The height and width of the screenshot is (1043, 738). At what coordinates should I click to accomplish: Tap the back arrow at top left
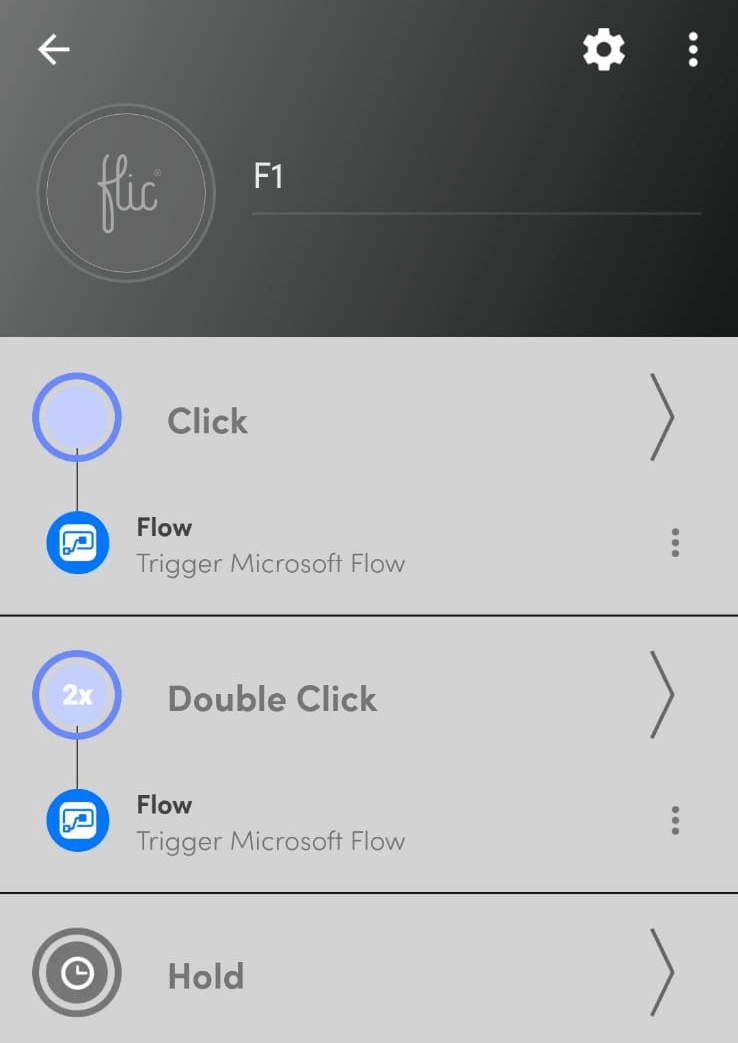click(52, 49)
